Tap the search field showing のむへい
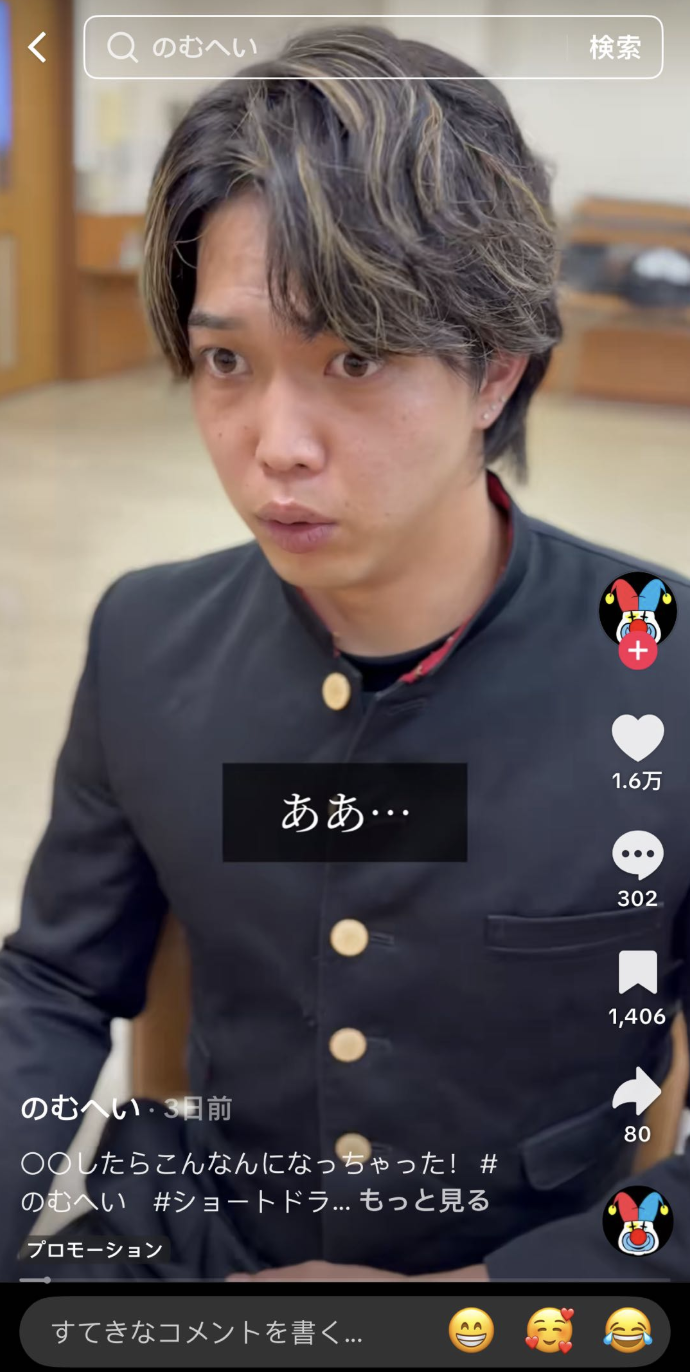690x1372 pixels. [x=330, y=47]
